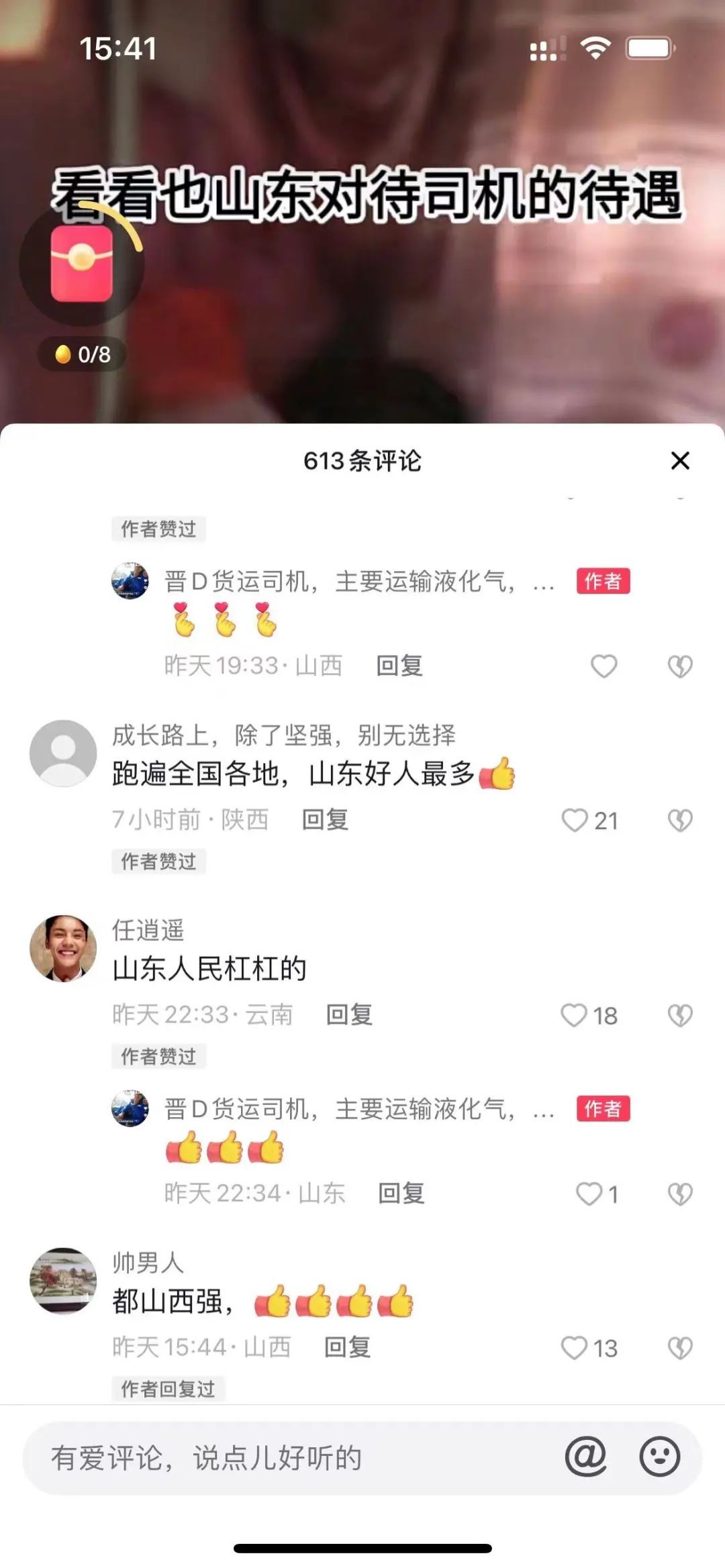
Task: Reply to 成长路上's comment from 陕西
Action: [x=325, y=819]
